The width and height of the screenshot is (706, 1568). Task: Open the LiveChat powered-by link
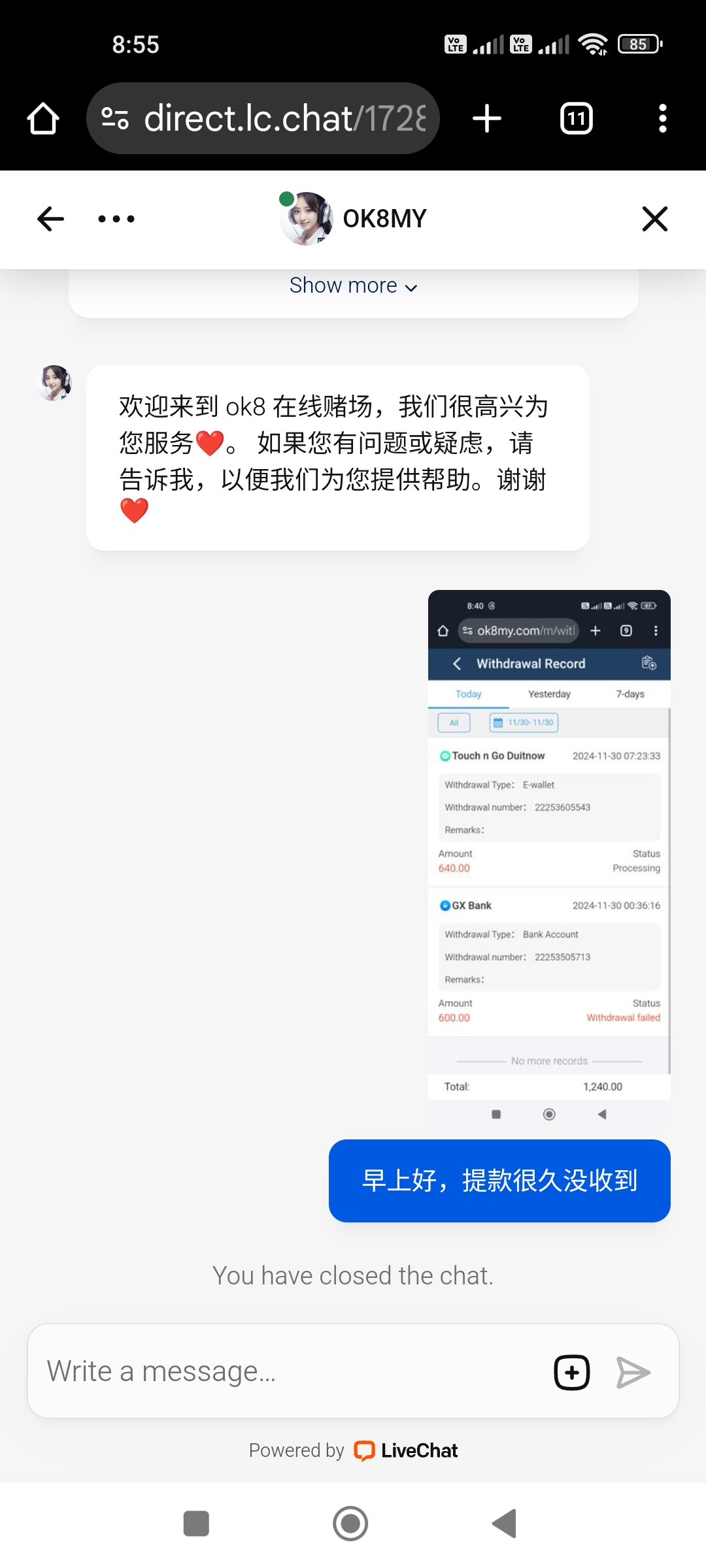(405, 1450)
